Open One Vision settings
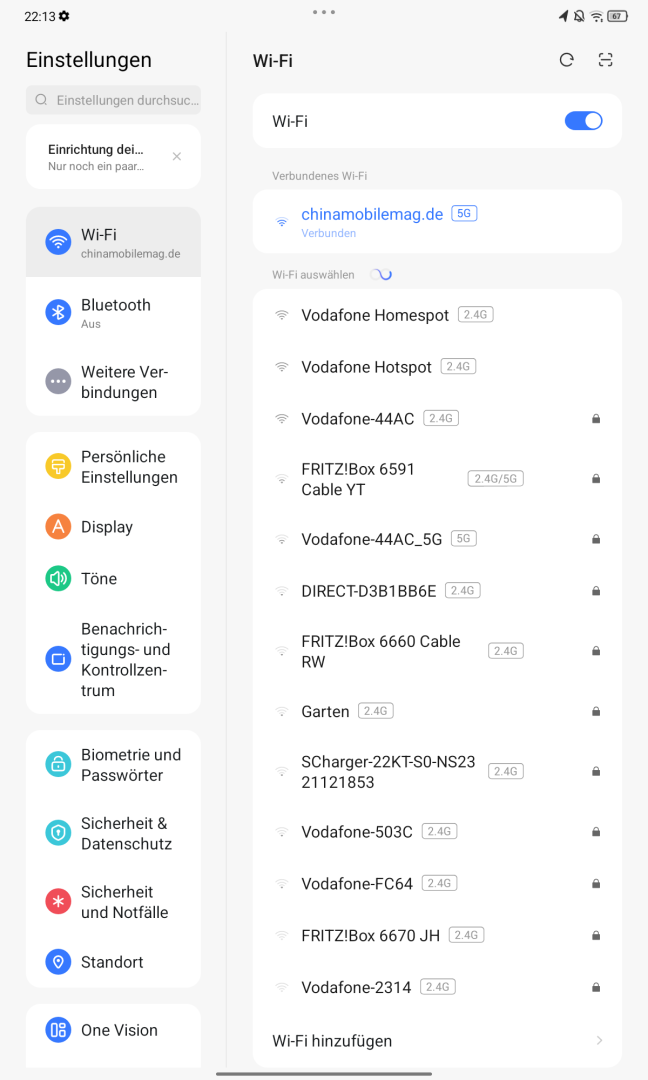 (114, 1030)
